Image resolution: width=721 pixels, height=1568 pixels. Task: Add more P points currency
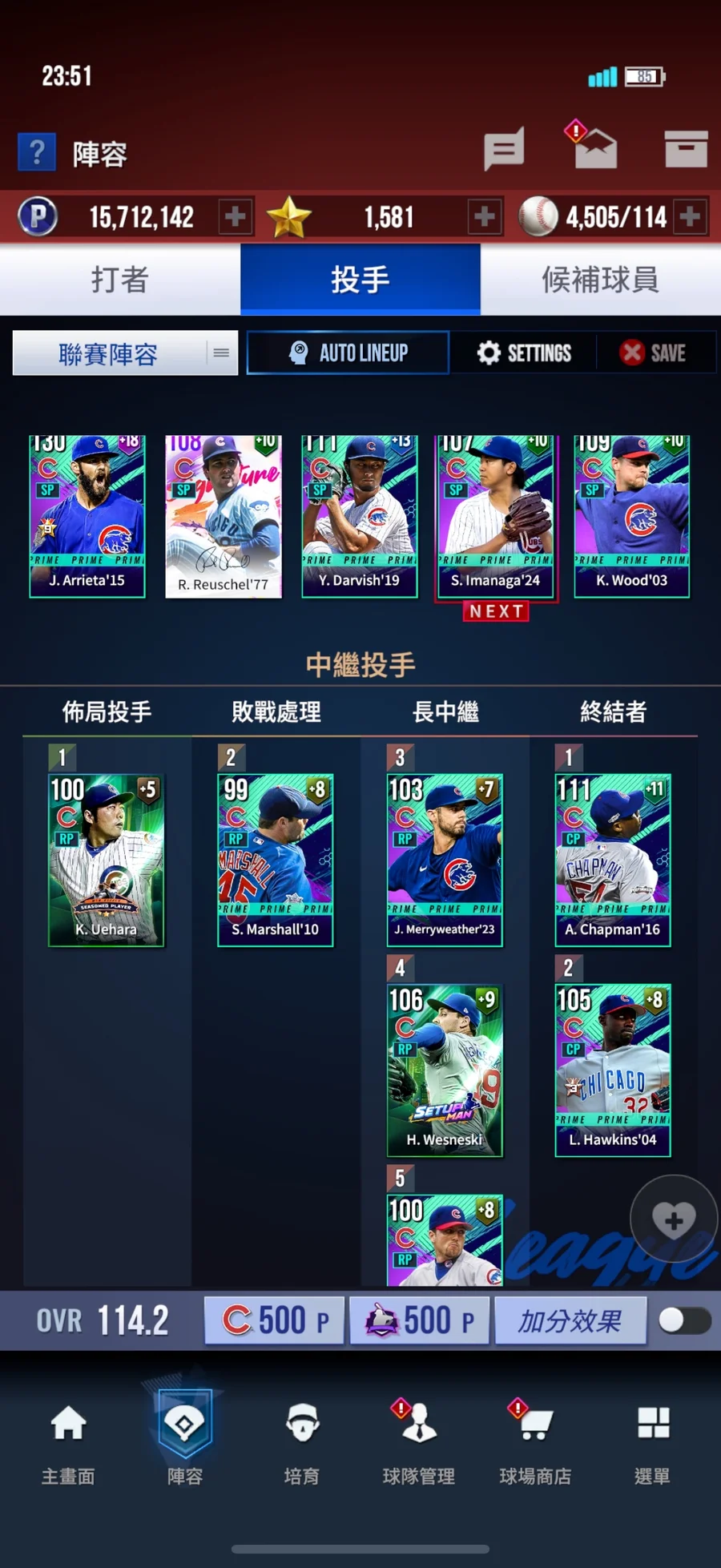tap(235, 216)
